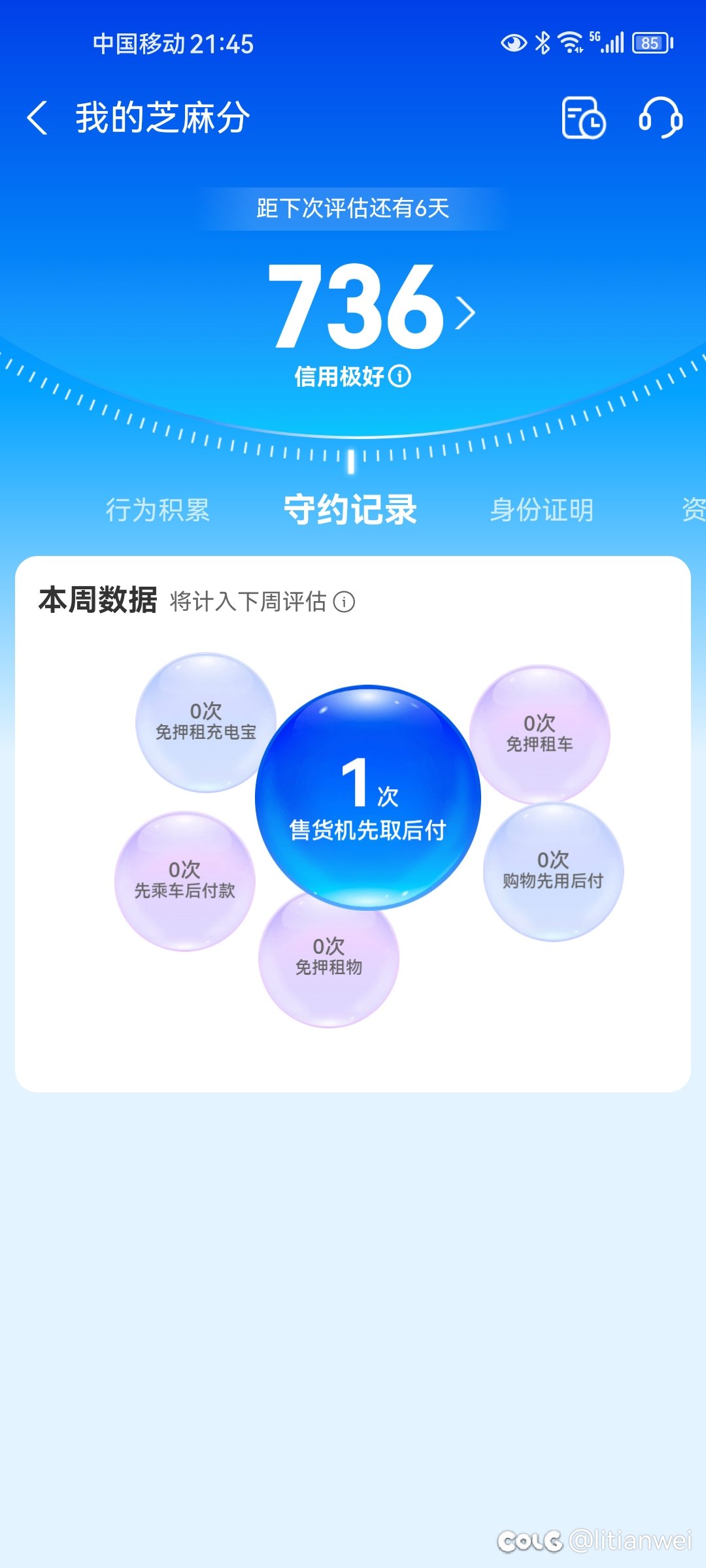Open the 免押租充电宝 bubble
706x1568 pixels.
coord(206,722)
